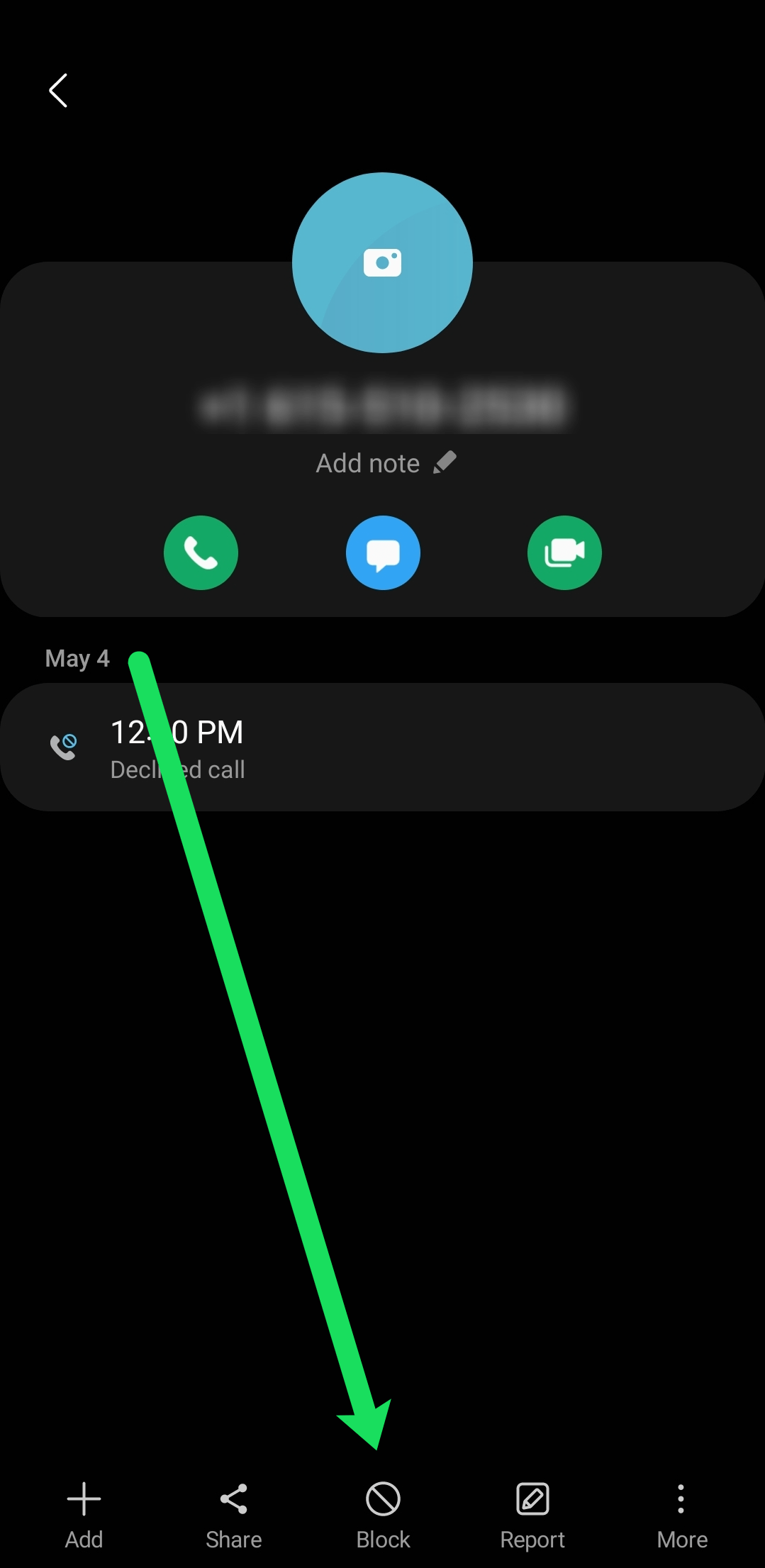This screenshot has height=1568, width=765.
Task: Tap the Add label below the plus sign
Action: pos(84,1539)
